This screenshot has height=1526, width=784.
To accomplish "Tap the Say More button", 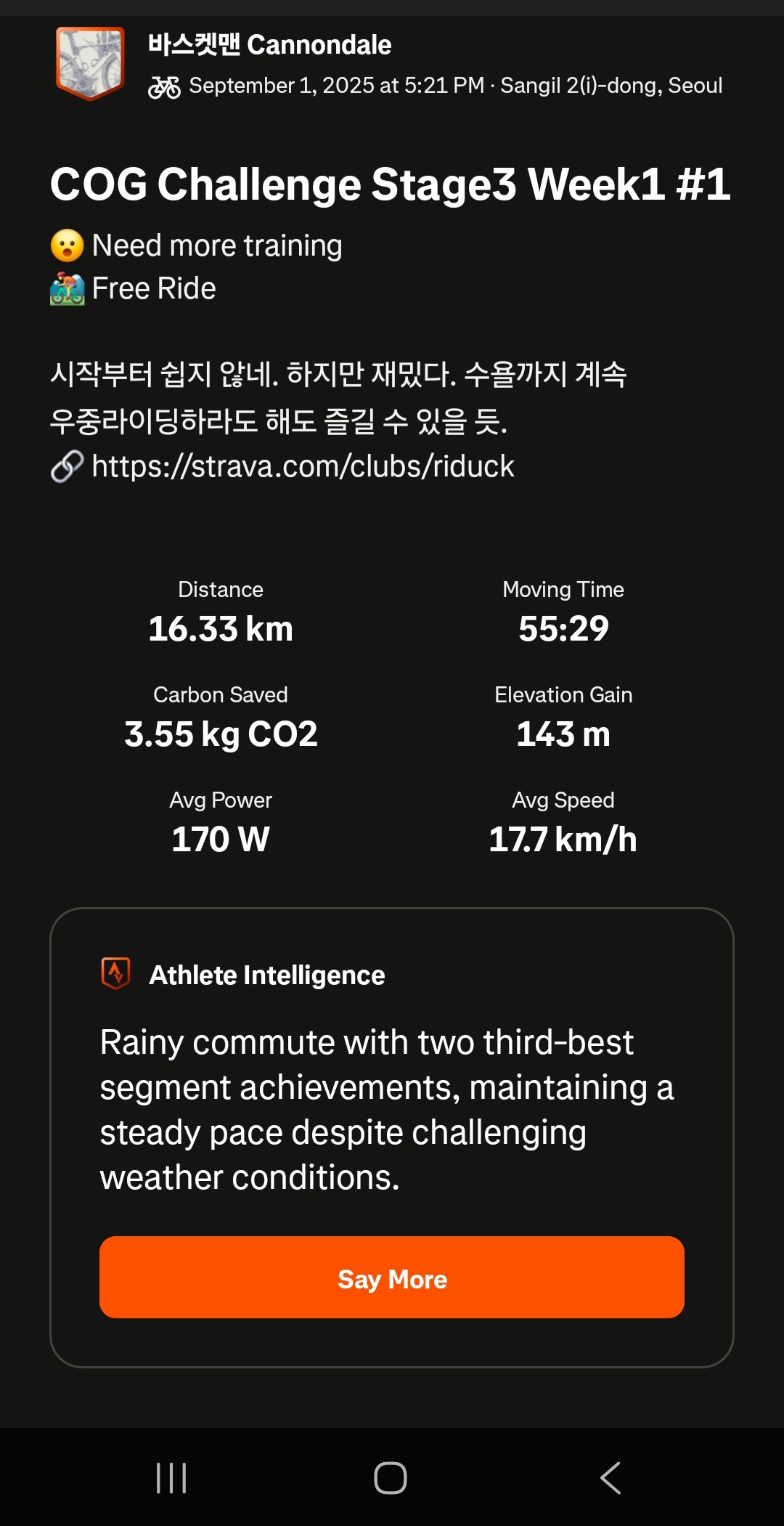I will [392, 1278].
